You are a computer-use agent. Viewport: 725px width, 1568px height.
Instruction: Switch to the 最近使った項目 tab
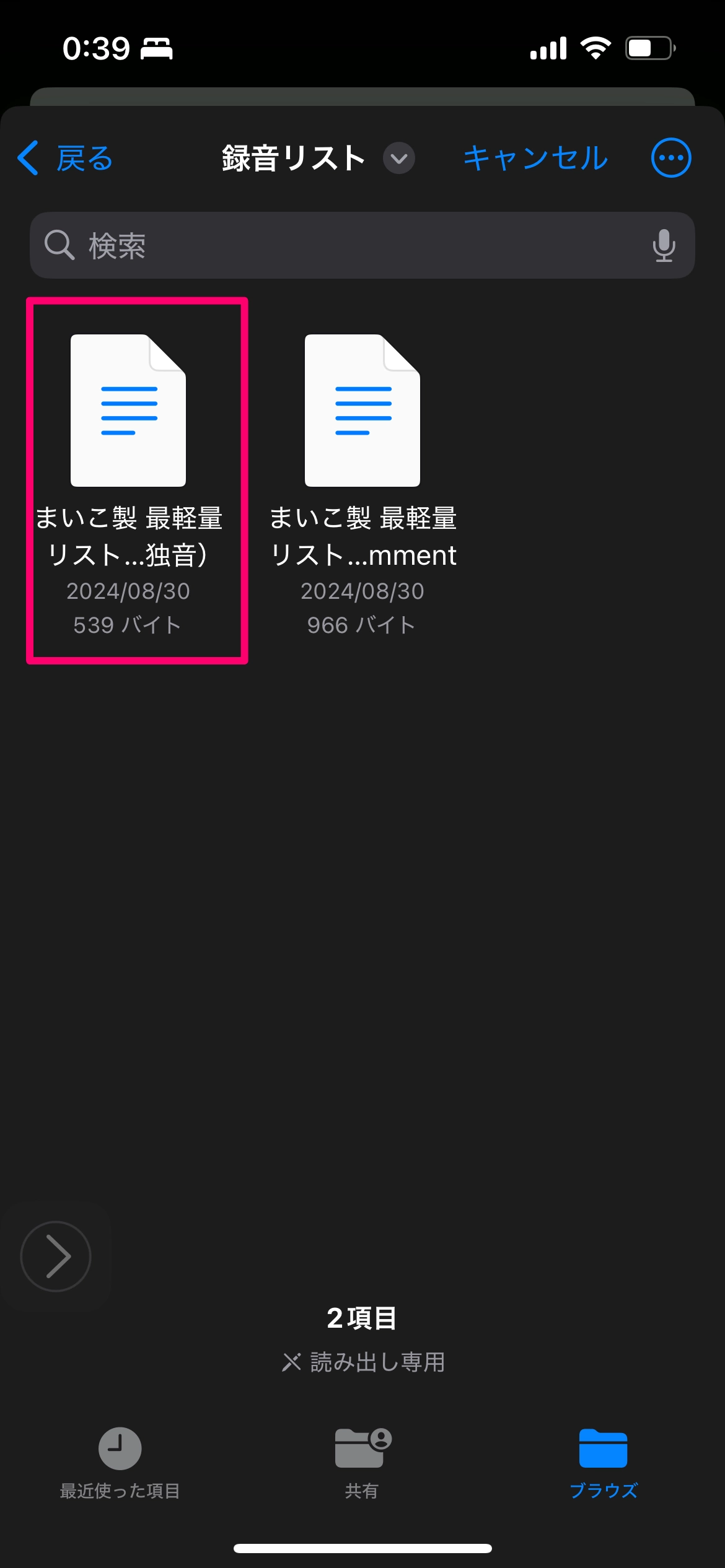point(120,1463)
